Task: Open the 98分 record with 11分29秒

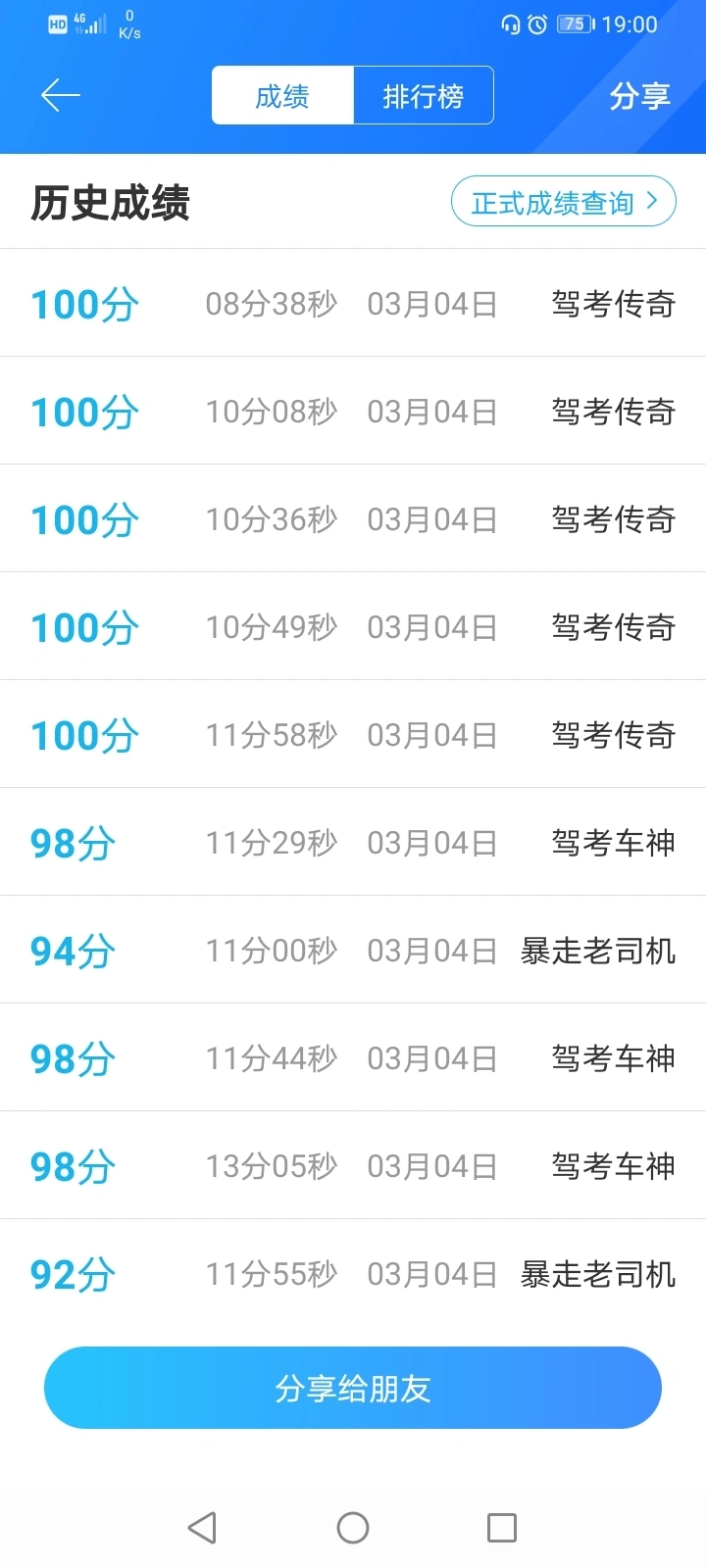Action: tap(353, 843)
